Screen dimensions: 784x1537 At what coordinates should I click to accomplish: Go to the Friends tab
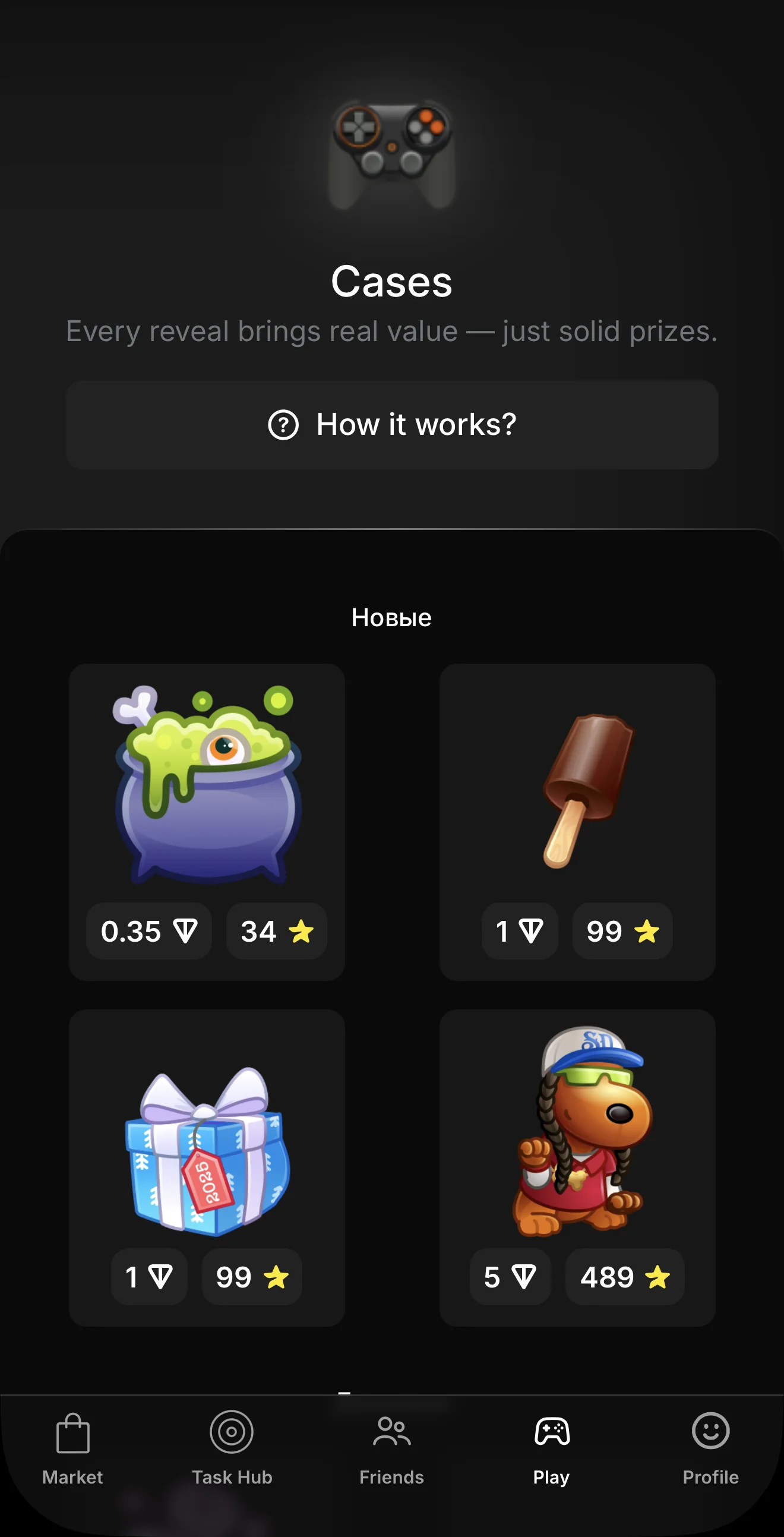[392, 1450]
